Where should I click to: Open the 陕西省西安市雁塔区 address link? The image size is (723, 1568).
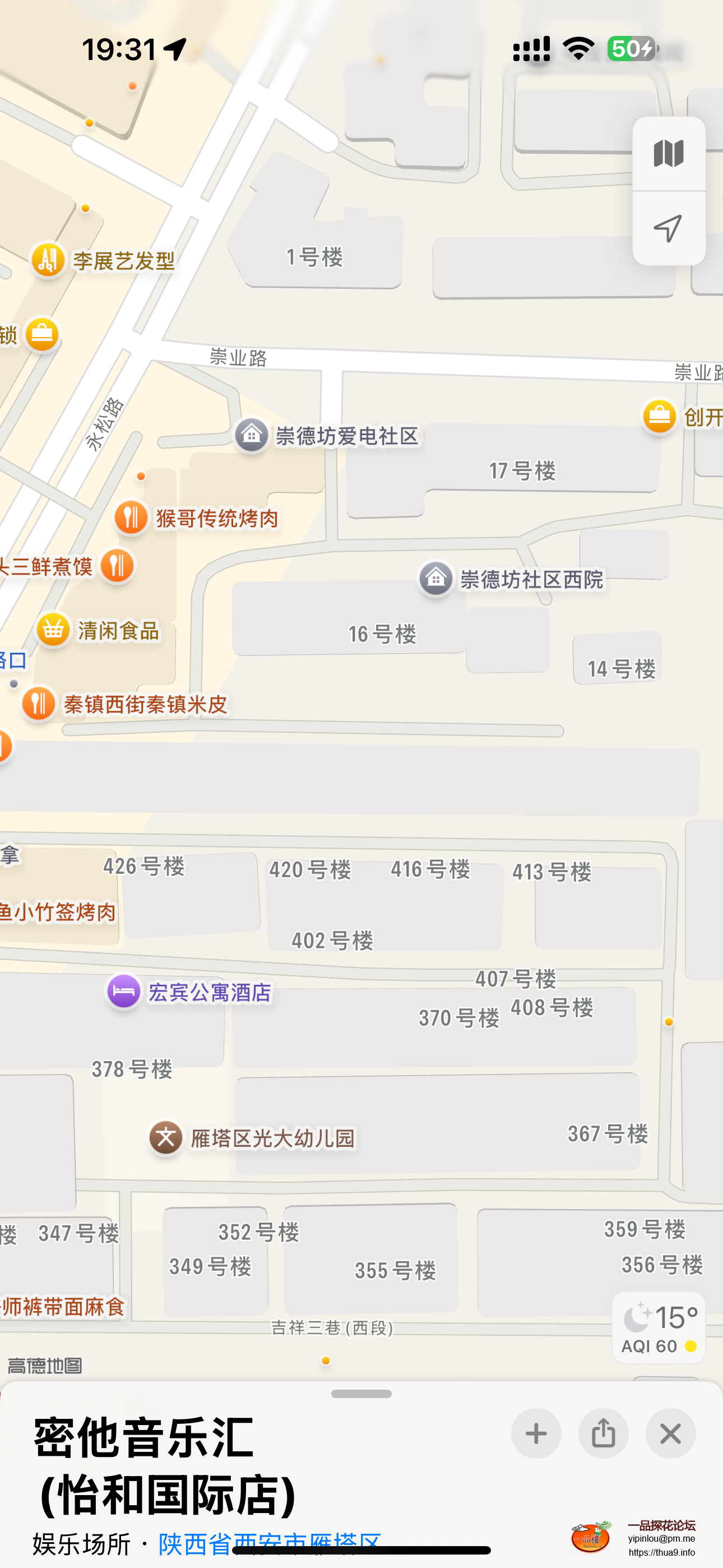pyautogui.click(x=269, y=1543)
